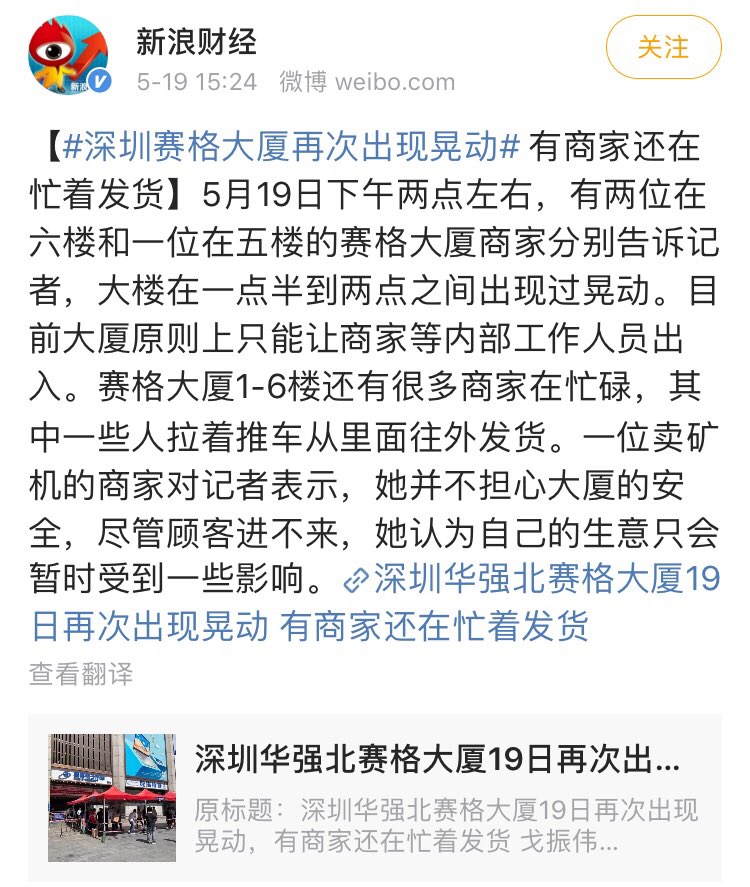Follow 新浪财经 with the 关注 button
The height and width of the screenshot is (887, 750).
[663, 48]
